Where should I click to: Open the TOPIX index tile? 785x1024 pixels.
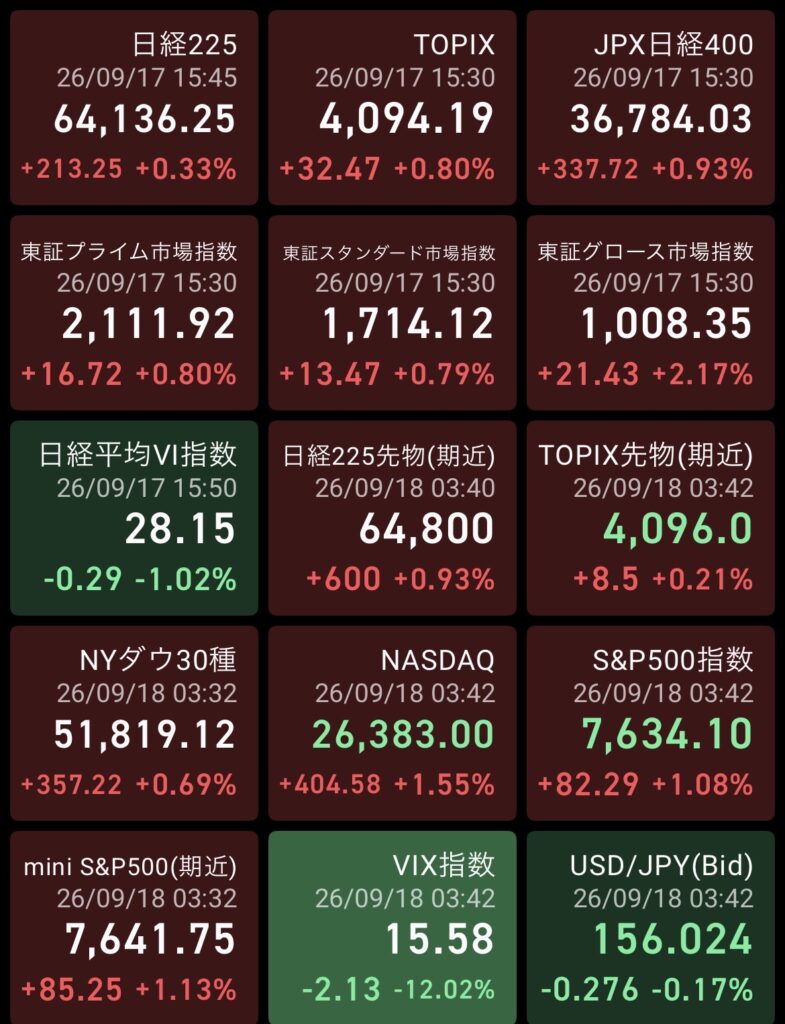coord(392,108)
